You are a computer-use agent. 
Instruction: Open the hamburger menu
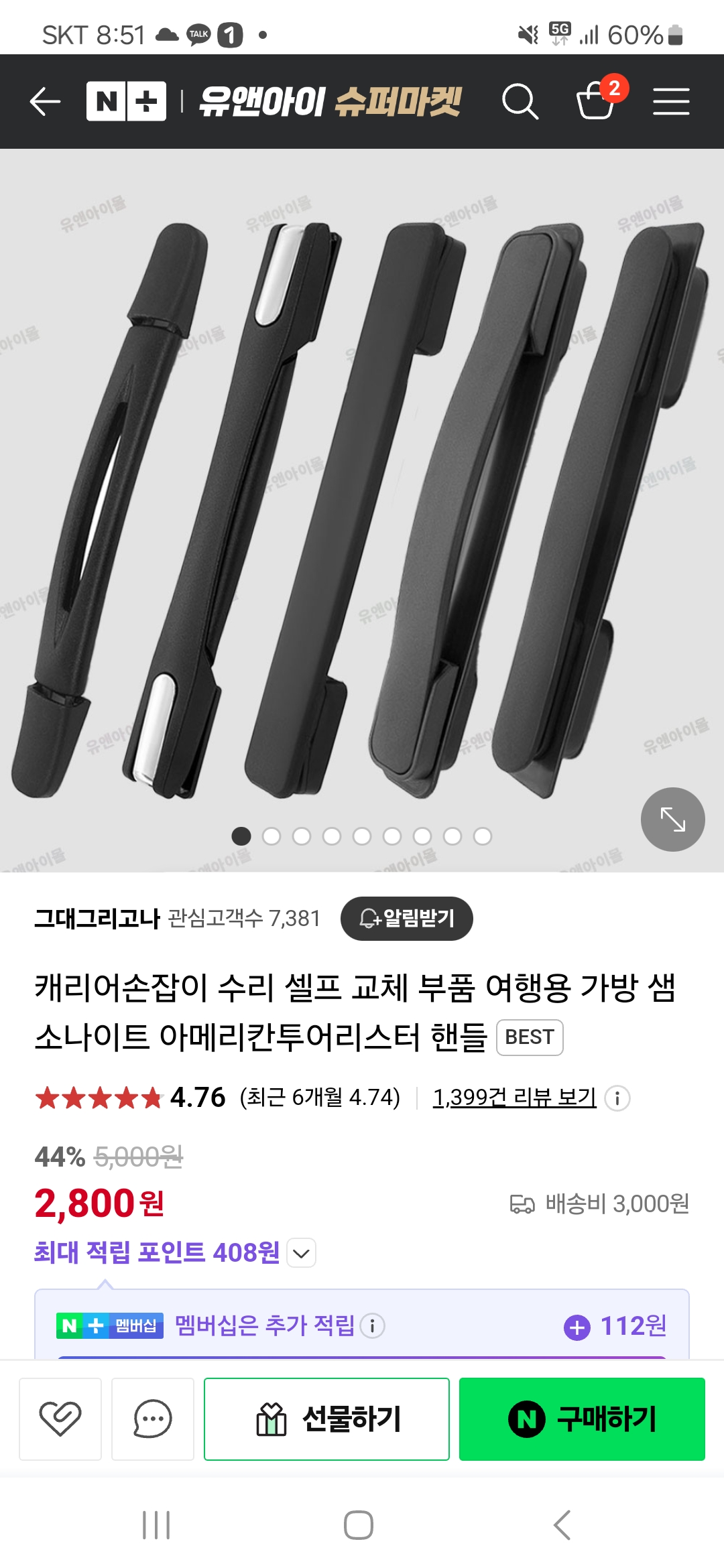click(x=671, y=102)
